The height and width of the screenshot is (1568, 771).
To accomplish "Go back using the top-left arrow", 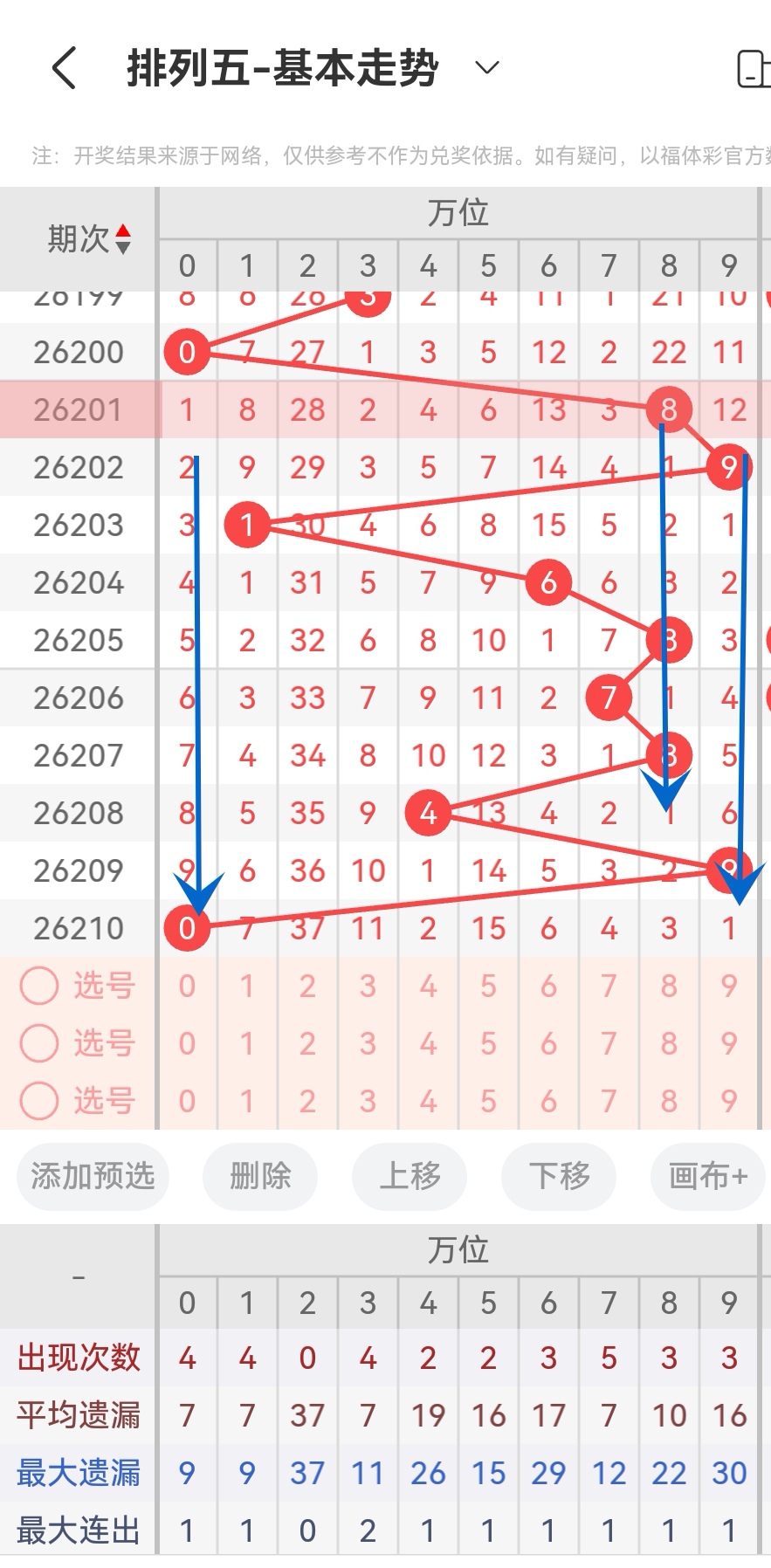I will click(x=64, y=68).
